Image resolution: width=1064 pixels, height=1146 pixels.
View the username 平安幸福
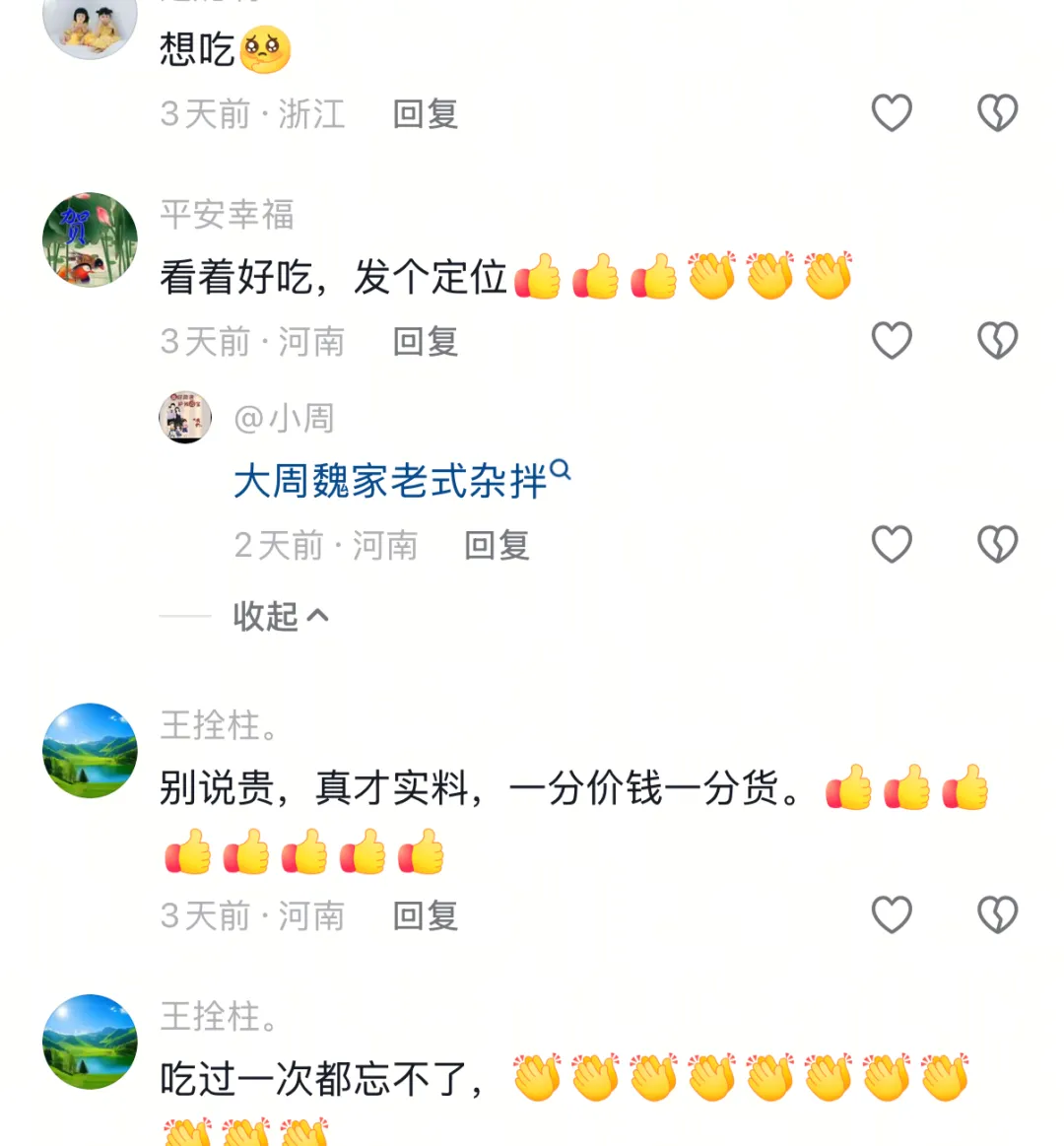(227, 214)
